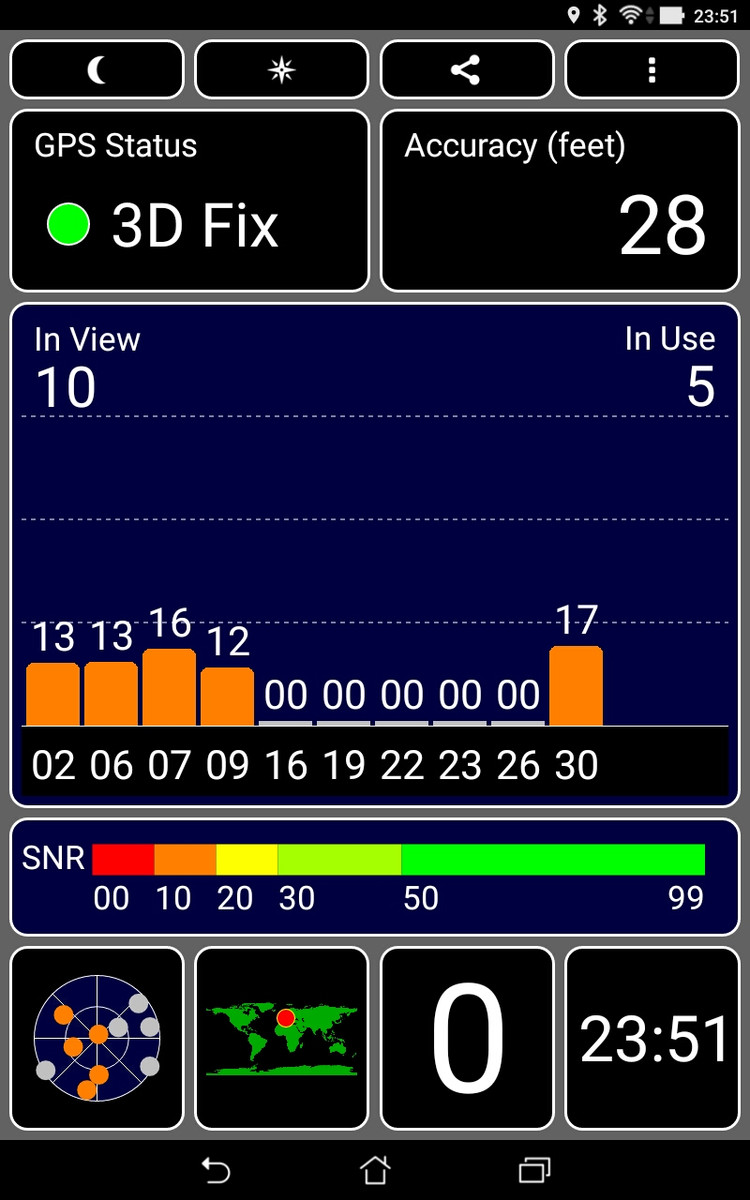Share the GPS status data
The height and width of the screenshot is (1200, 750).
click(466, 70)
